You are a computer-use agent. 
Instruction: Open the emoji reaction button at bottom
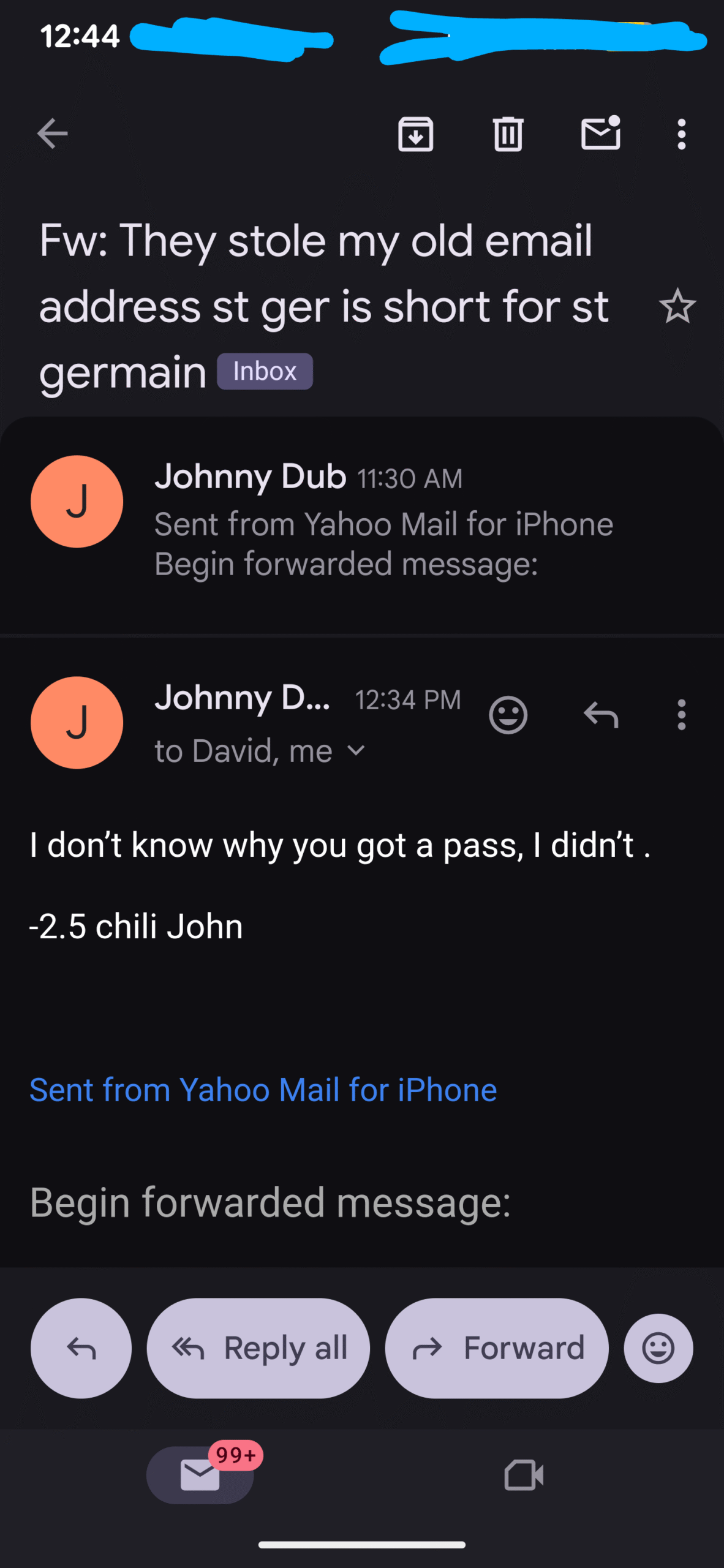[658, 1348]
